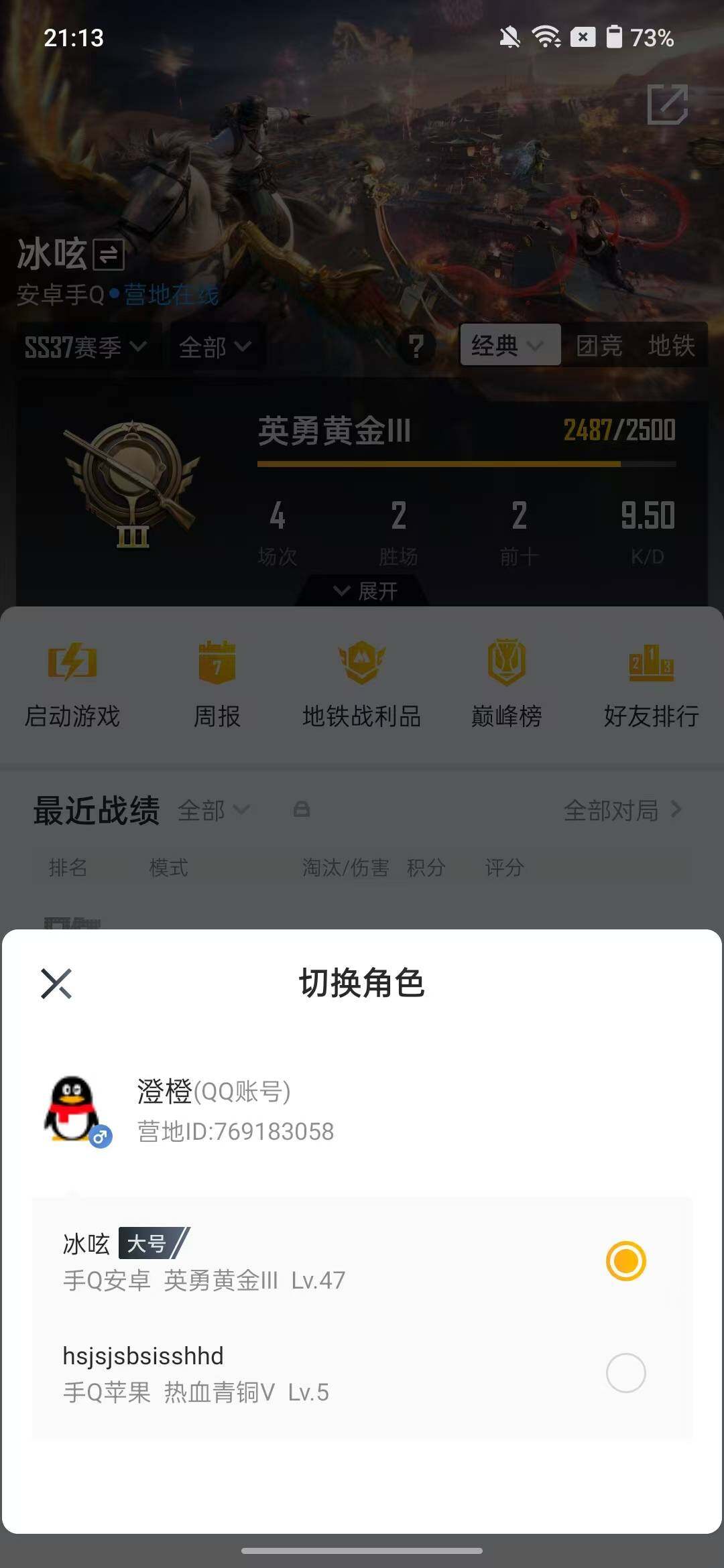Image resolution: width=724 pixels, height=1568 pixels.
Task: Click the lock icon beside 最近战绩 filter
Action: pos(302,810)
